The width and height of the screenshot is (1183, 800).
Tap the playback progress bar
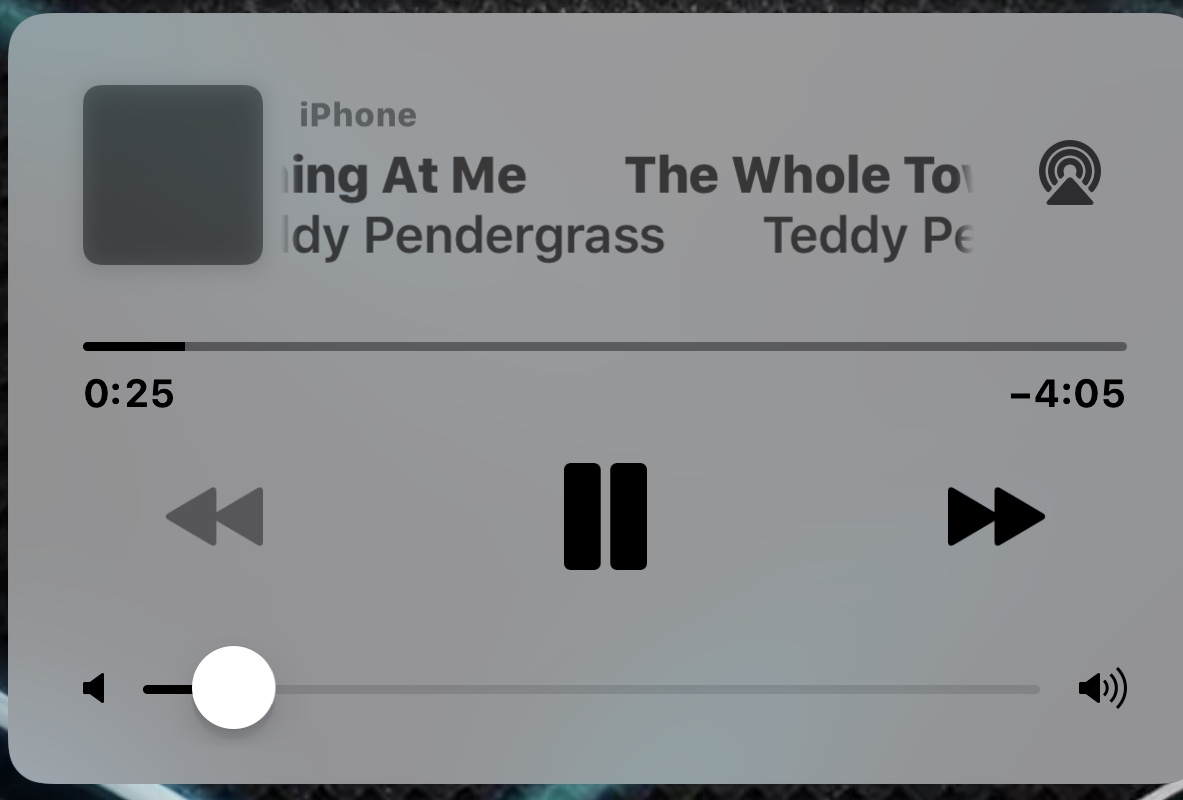click(x=604, y=346)
